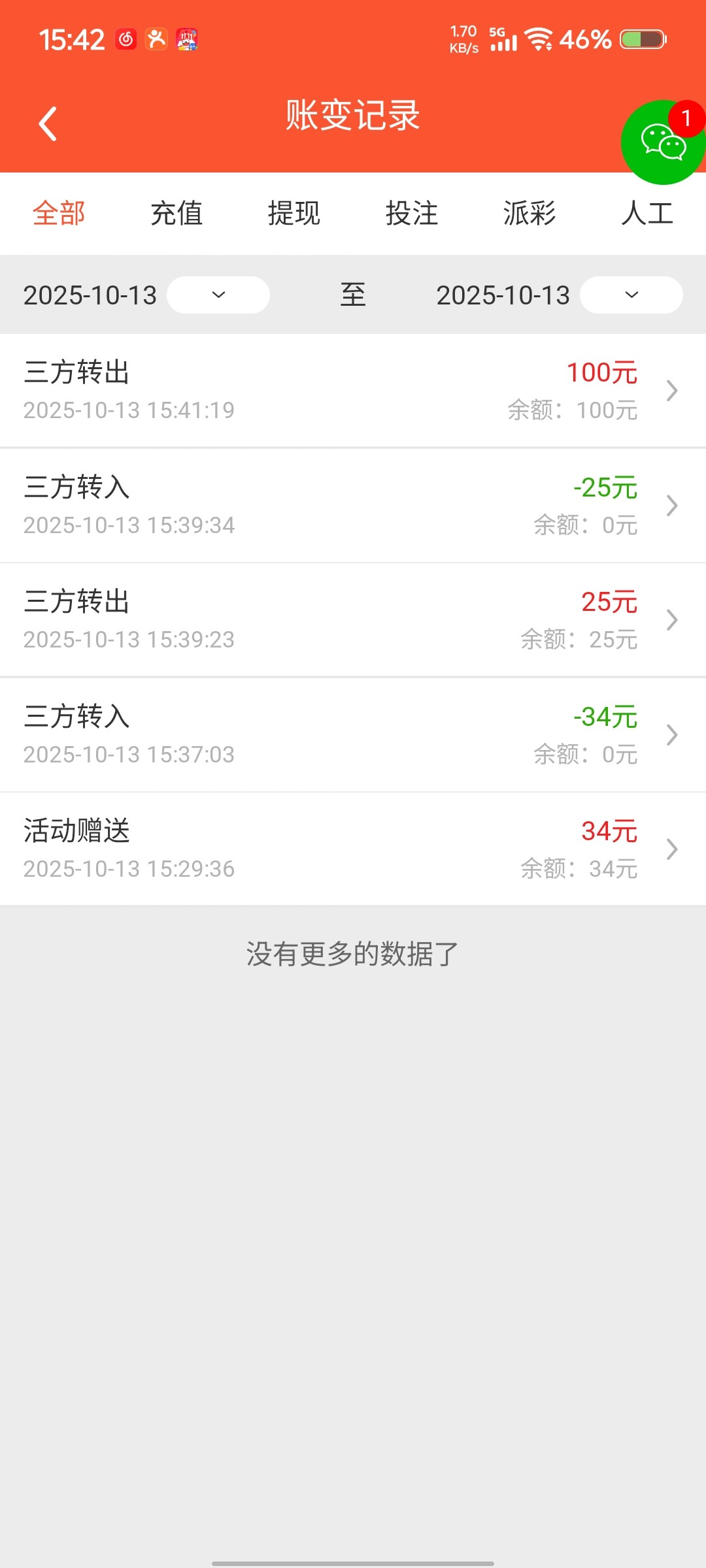Open the green chat support bubble
The image size is (706, 1568).
click(662, 142)
